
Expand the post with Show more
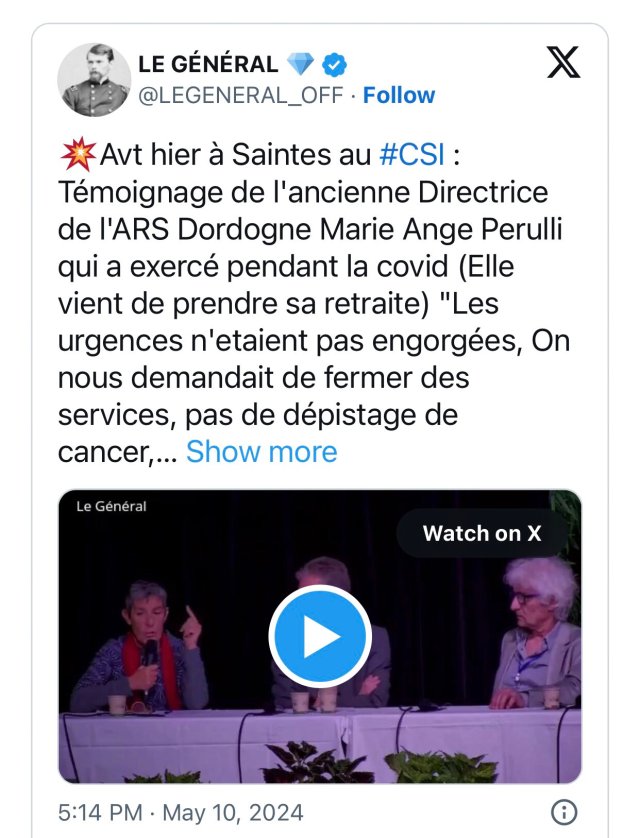[261, 451]
